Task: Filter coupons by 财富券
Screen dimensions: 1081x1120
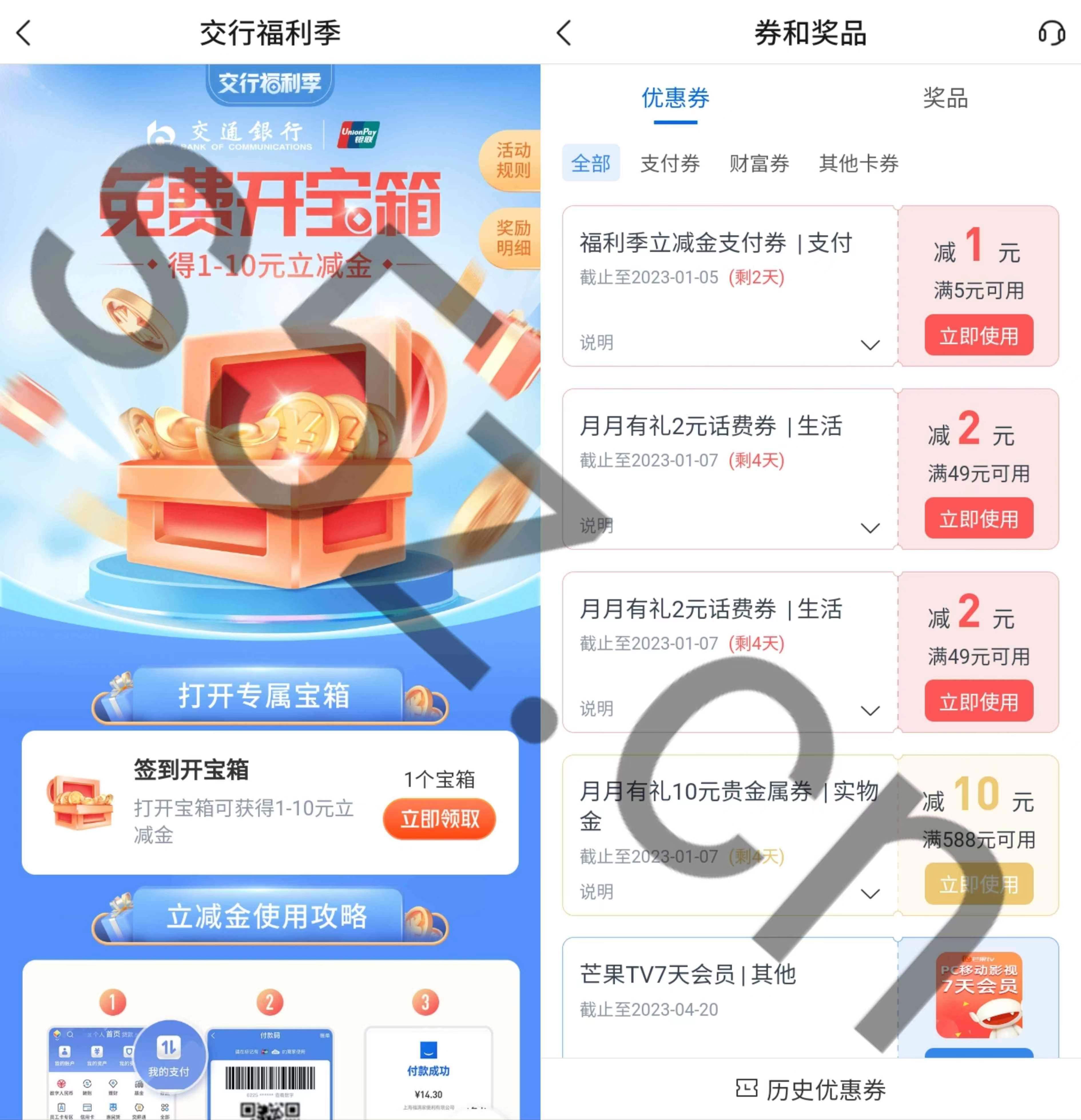Action: click(759, 164)
